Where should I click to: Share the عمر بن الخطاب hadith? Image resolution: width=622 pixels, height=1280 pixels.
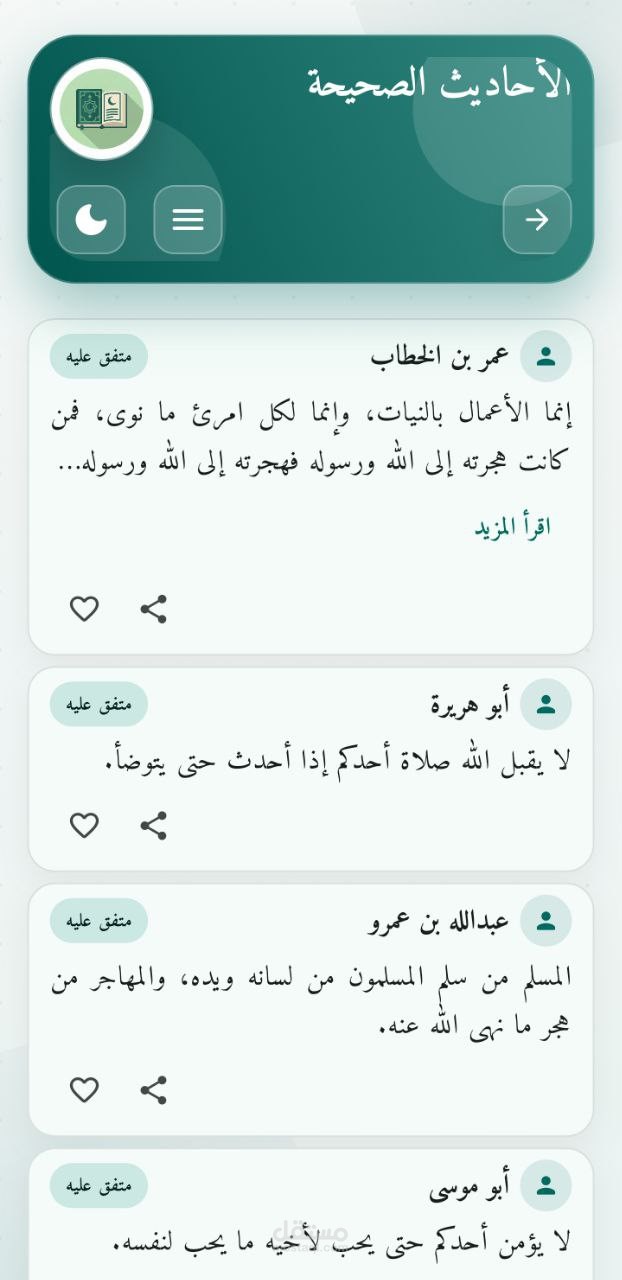pyautogui.click(x=153, y=608)
